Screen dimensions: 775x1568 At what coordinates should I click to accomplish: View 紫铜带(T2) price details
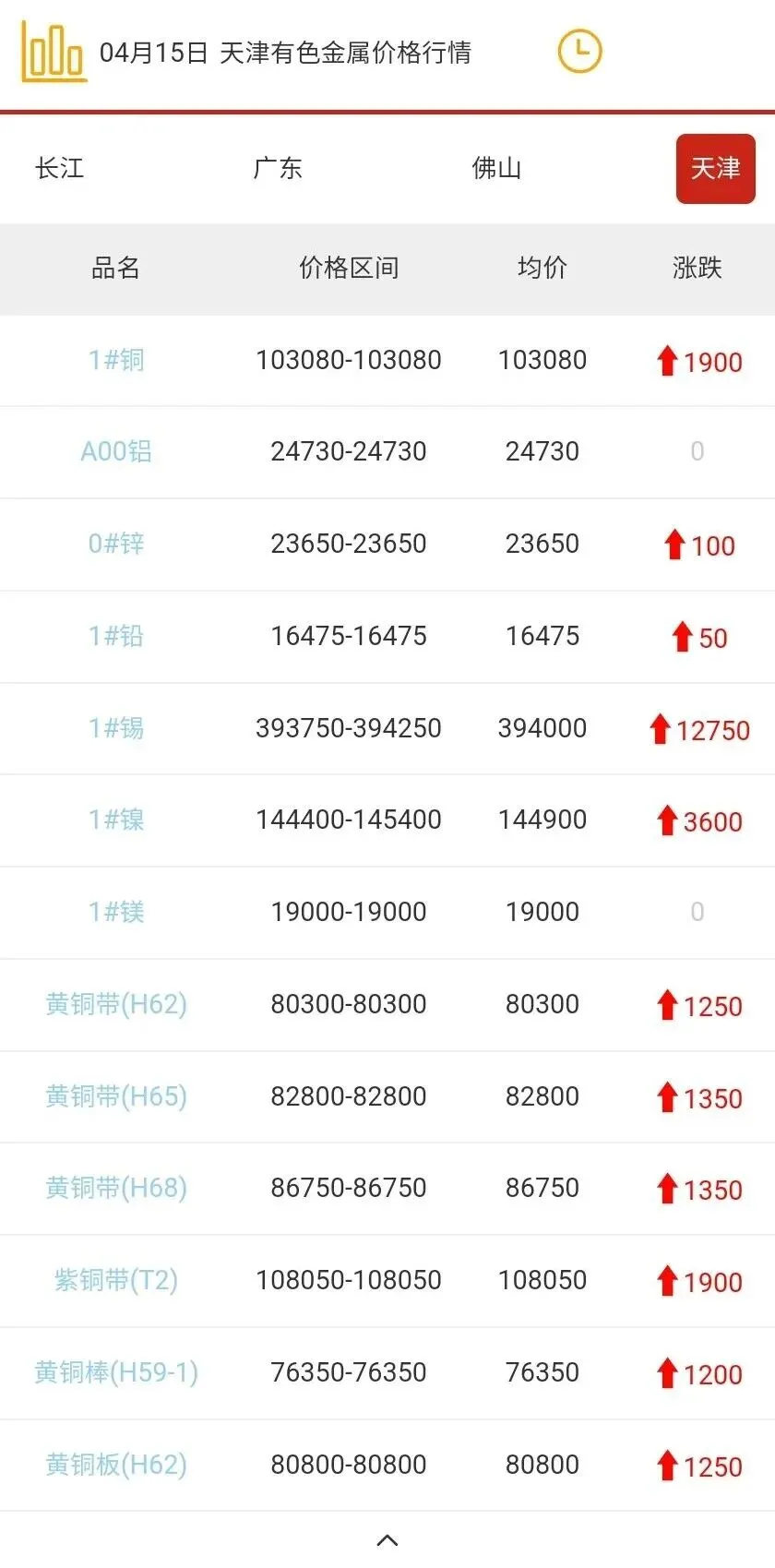click(116, 1280)
